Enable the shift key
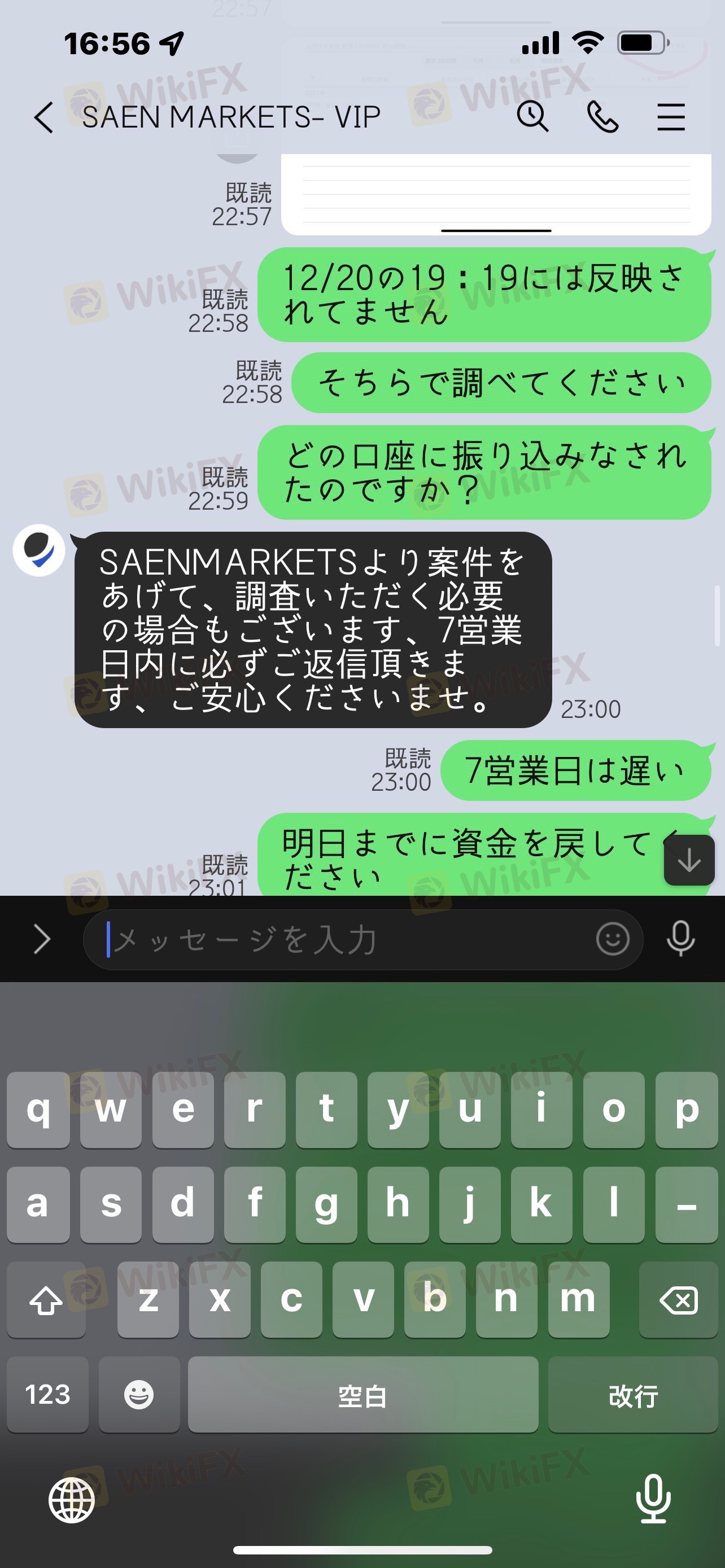The height and width of the screenshot is (1568, 725). 46,1299
